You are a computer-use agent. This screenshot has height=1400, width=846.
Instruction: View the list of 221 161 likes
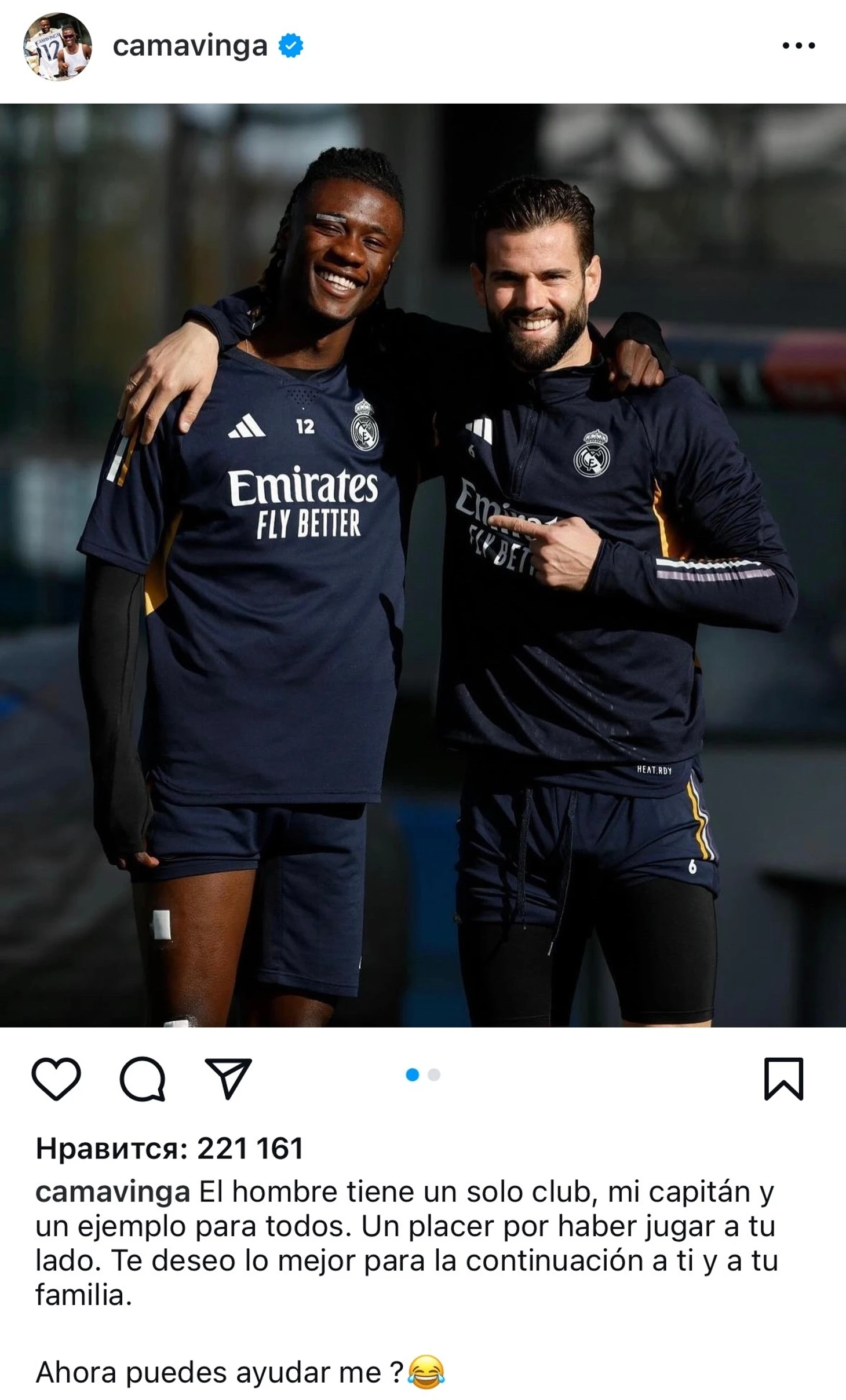tap(169, 1148)
